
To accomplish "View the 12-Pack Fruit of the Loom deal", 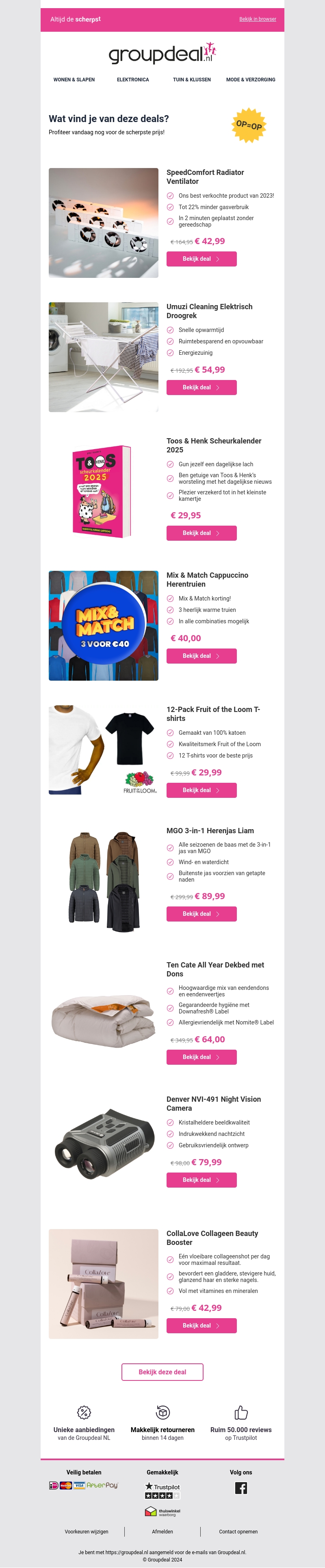I will (201, 789).
